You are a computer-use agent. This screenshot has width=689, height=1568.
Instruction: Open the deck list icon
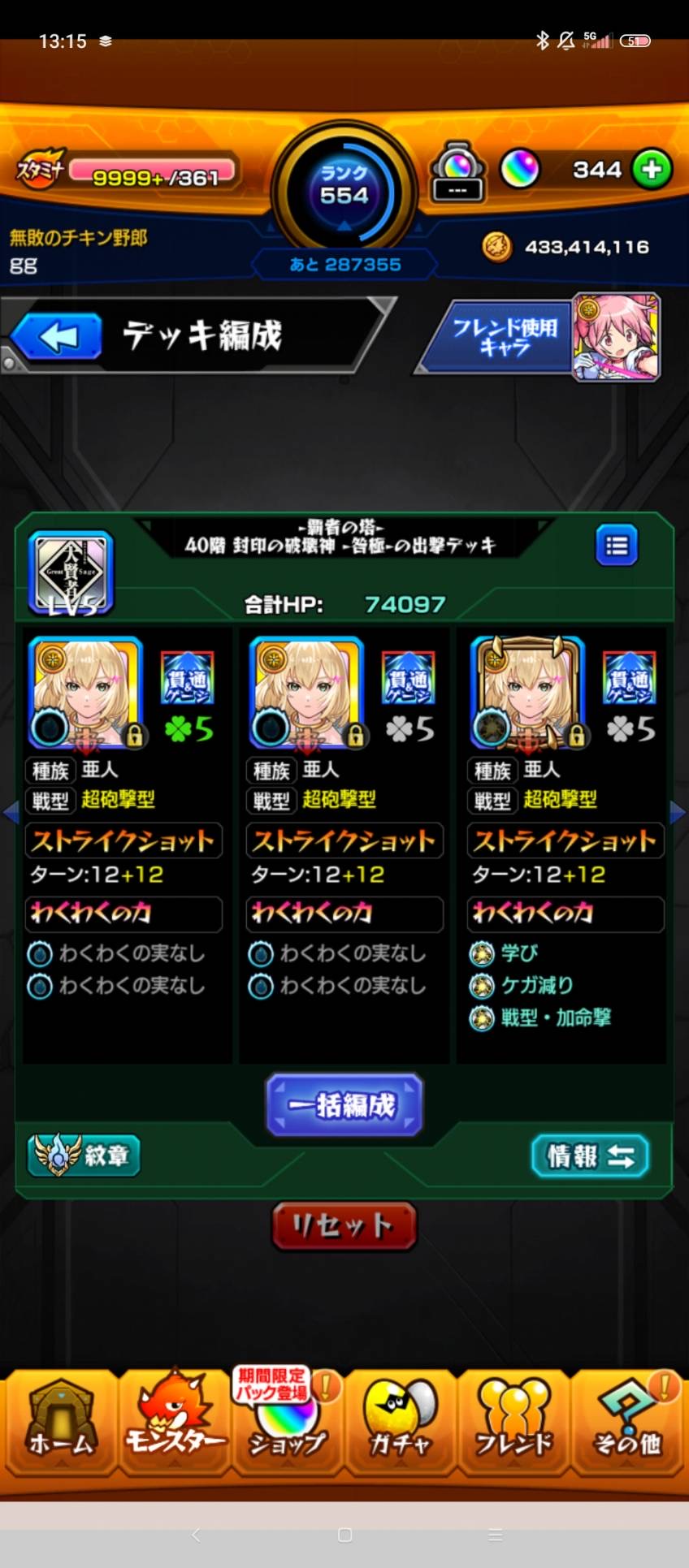[617, 545]
